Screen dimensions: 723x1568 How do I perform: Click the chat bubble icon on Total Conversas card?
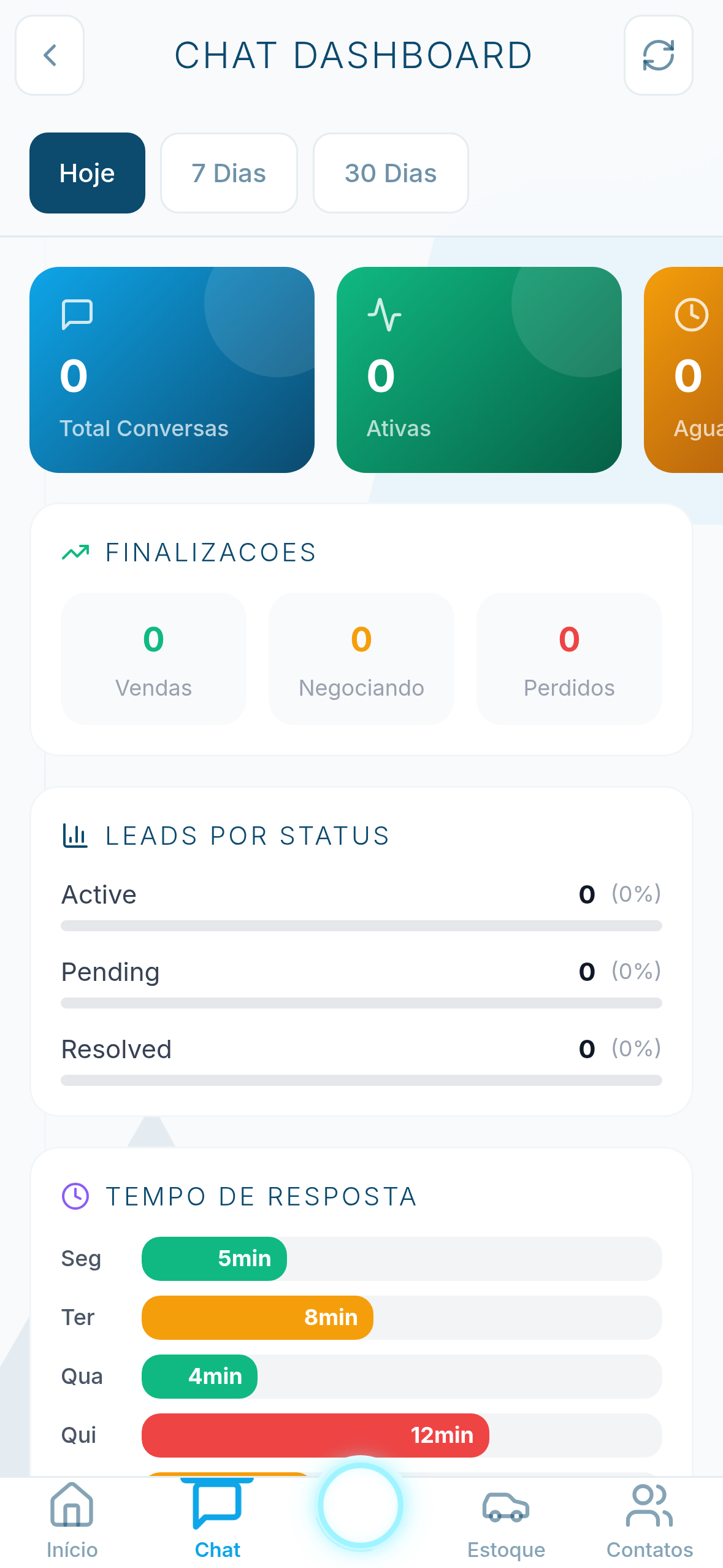[76, 314]
